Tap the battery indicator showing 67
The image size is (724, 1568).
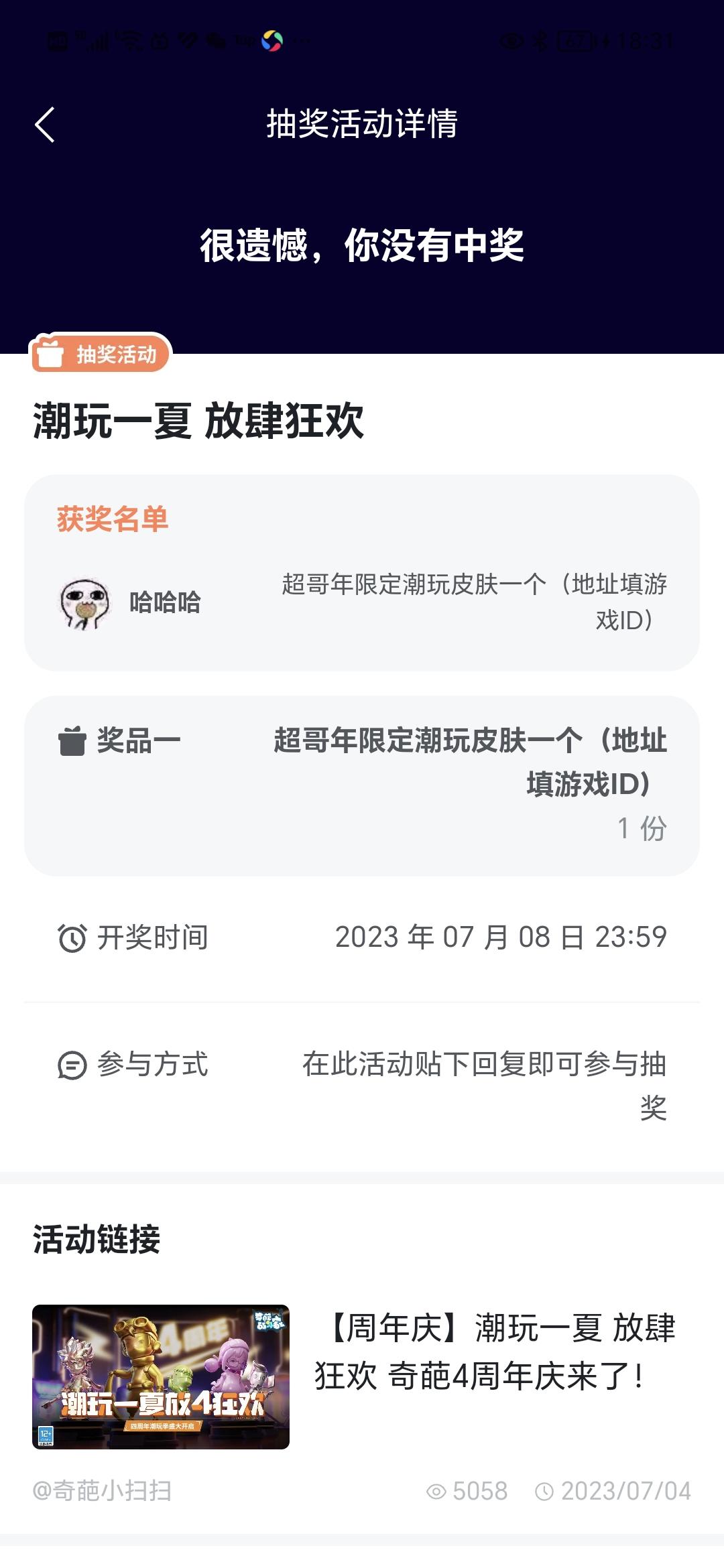[x=575, y=42]
